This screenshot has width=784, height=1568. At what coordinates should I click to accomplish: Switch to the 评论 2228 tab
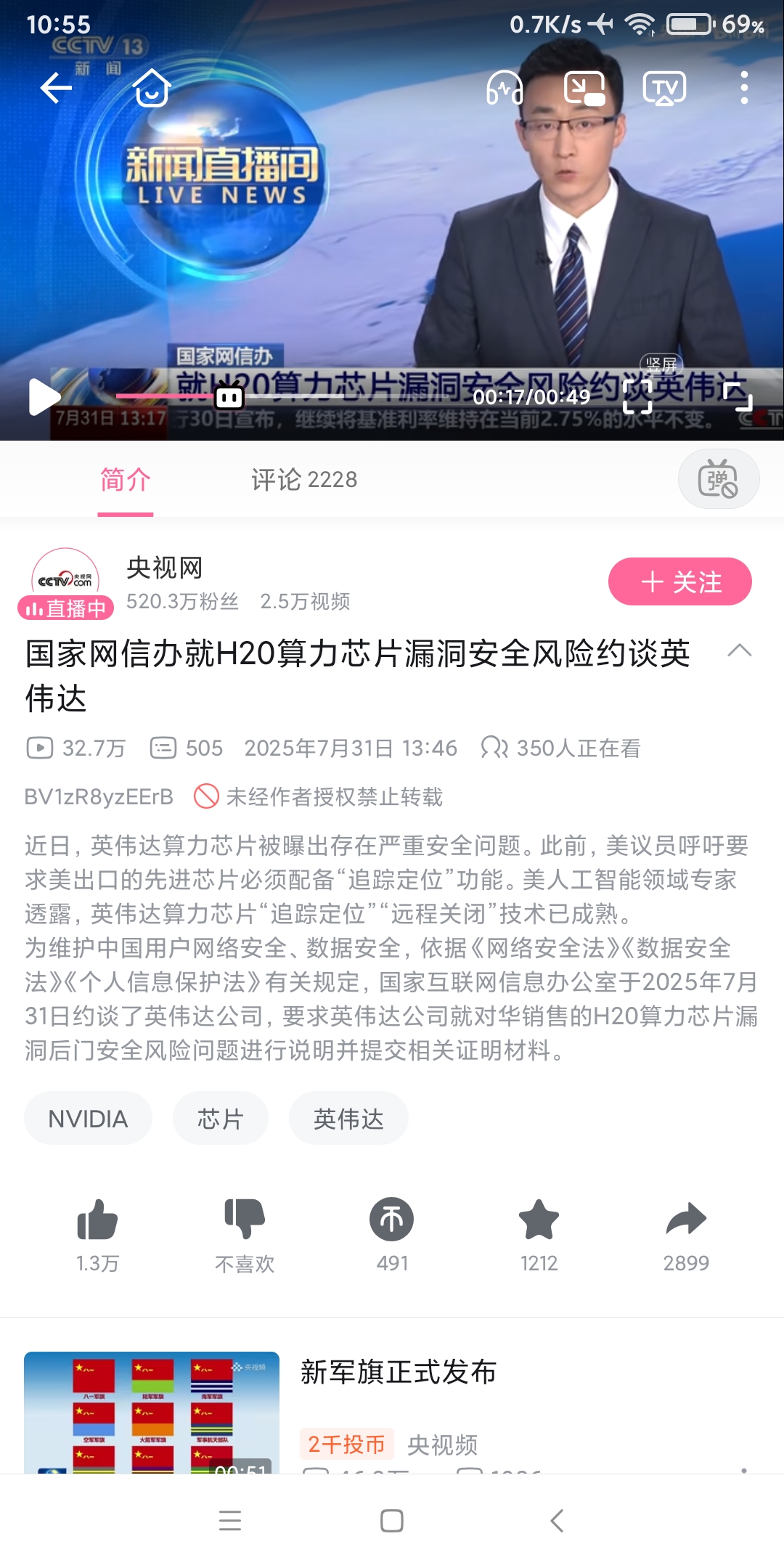(304, 480)
